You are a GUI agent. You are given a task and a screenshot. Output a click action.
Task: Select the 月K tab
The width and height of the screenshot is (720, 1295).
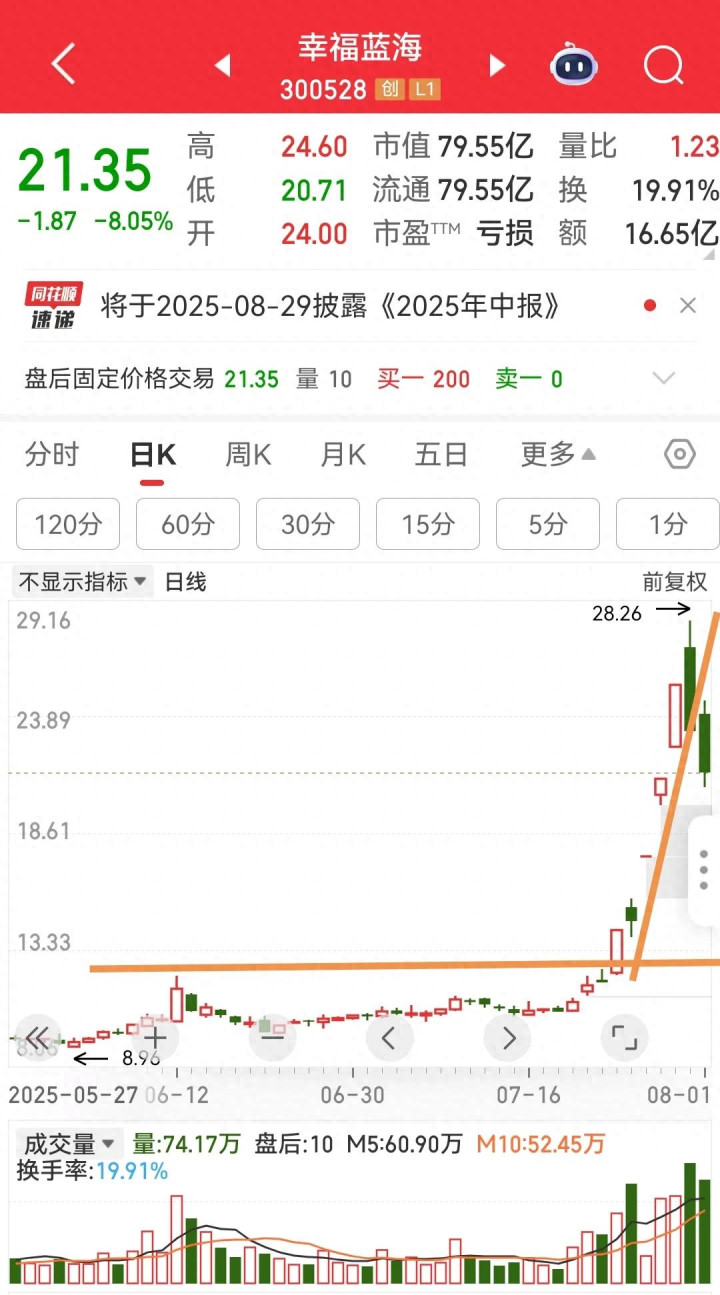pyautogui.click(x=343, y=455)
